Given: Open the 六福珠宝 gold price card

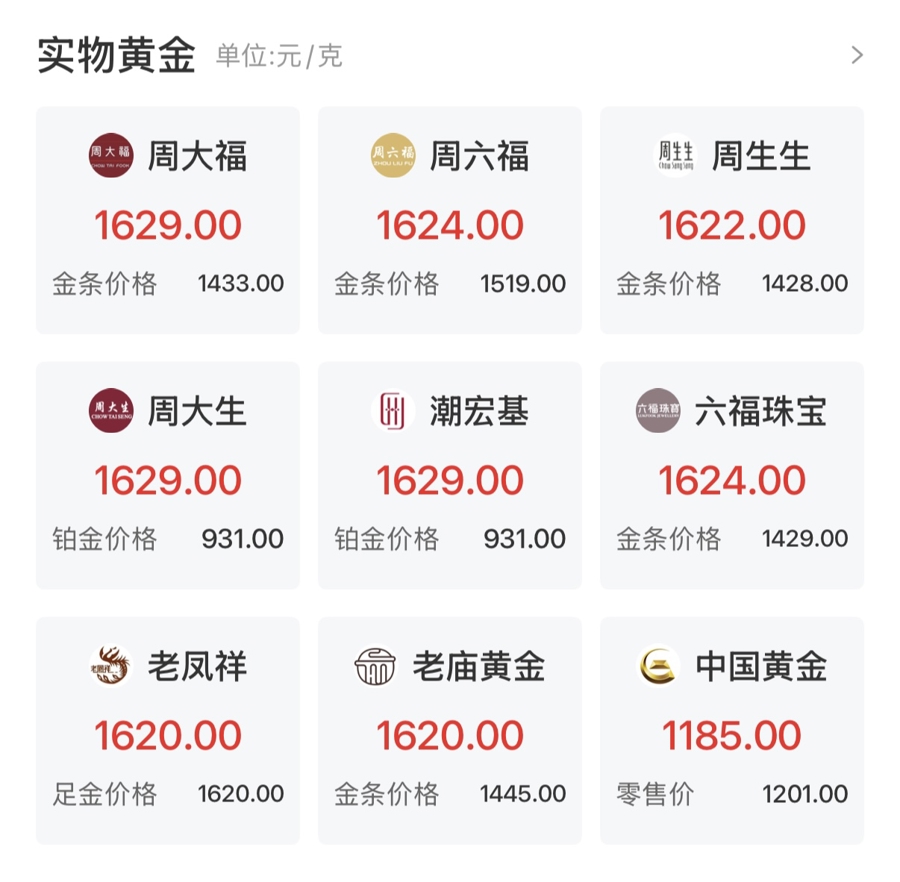Looking at the screenshot, I should click(732, 475).
